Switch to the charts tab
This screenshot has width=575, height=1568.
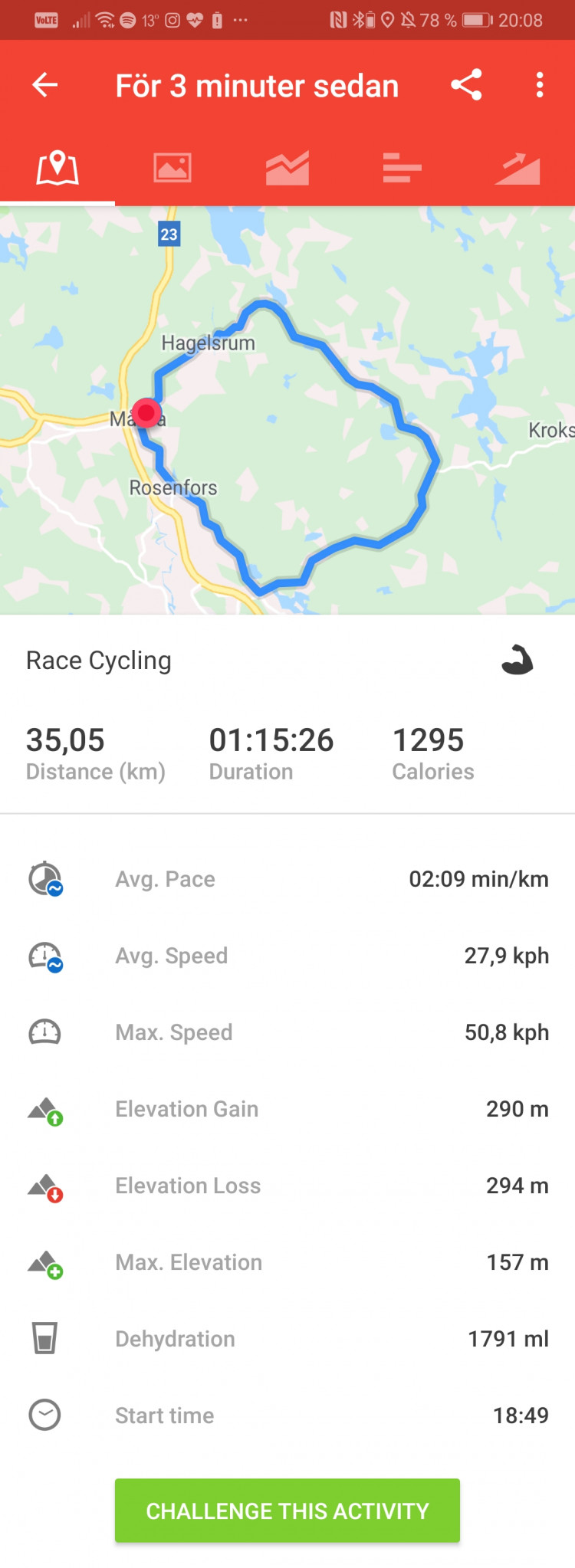pos(287,168)
